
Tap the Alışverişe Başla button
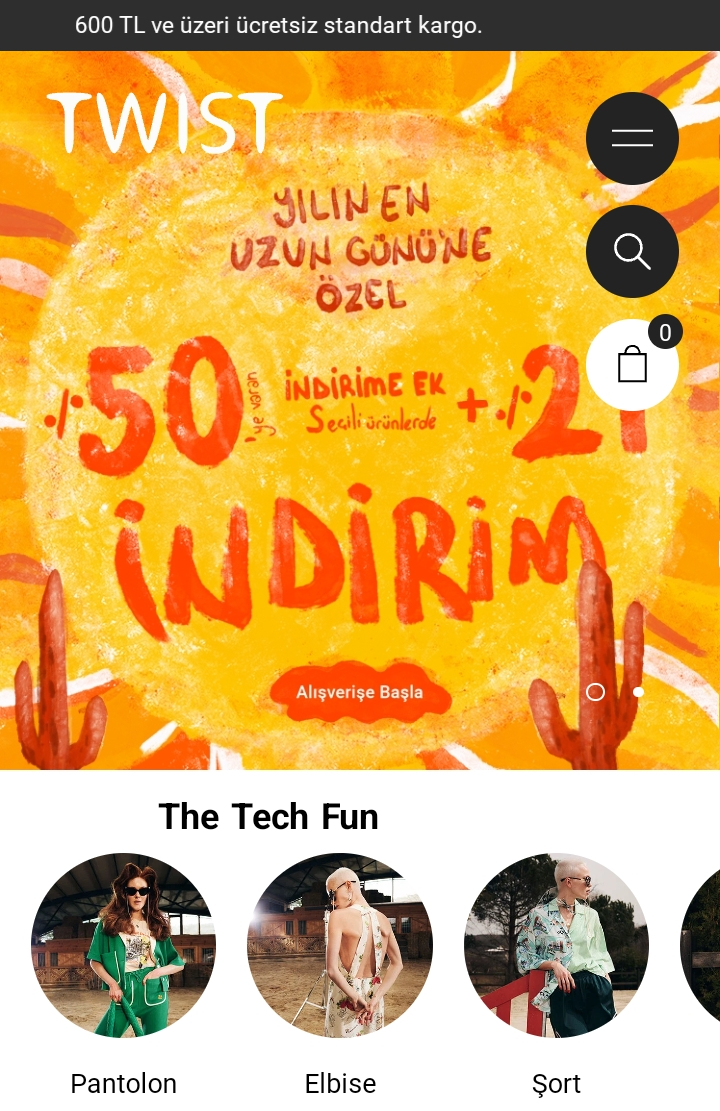pyautogui.click(x=360, y=692)
